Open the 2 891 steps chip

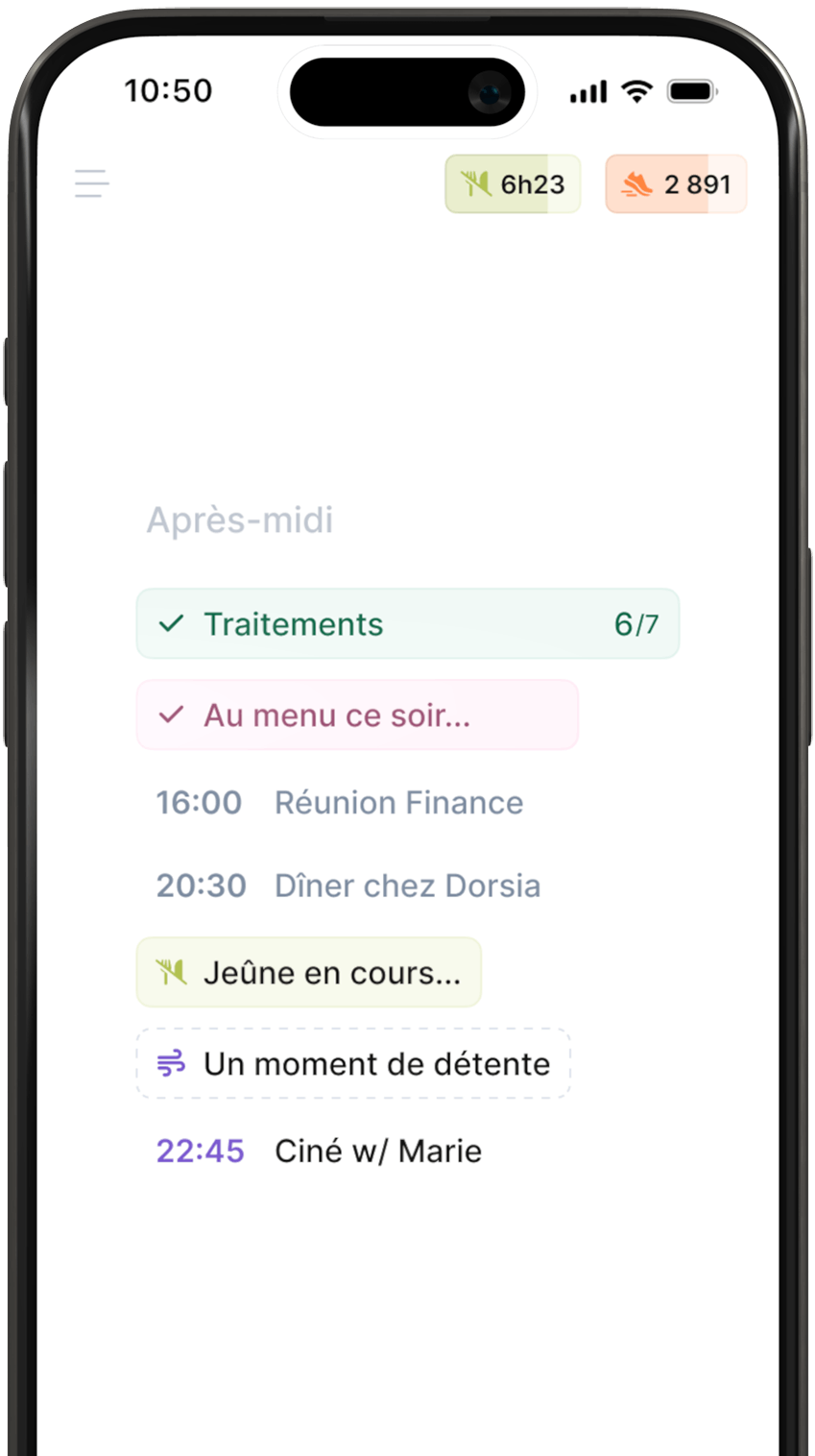tap(676, 183)
